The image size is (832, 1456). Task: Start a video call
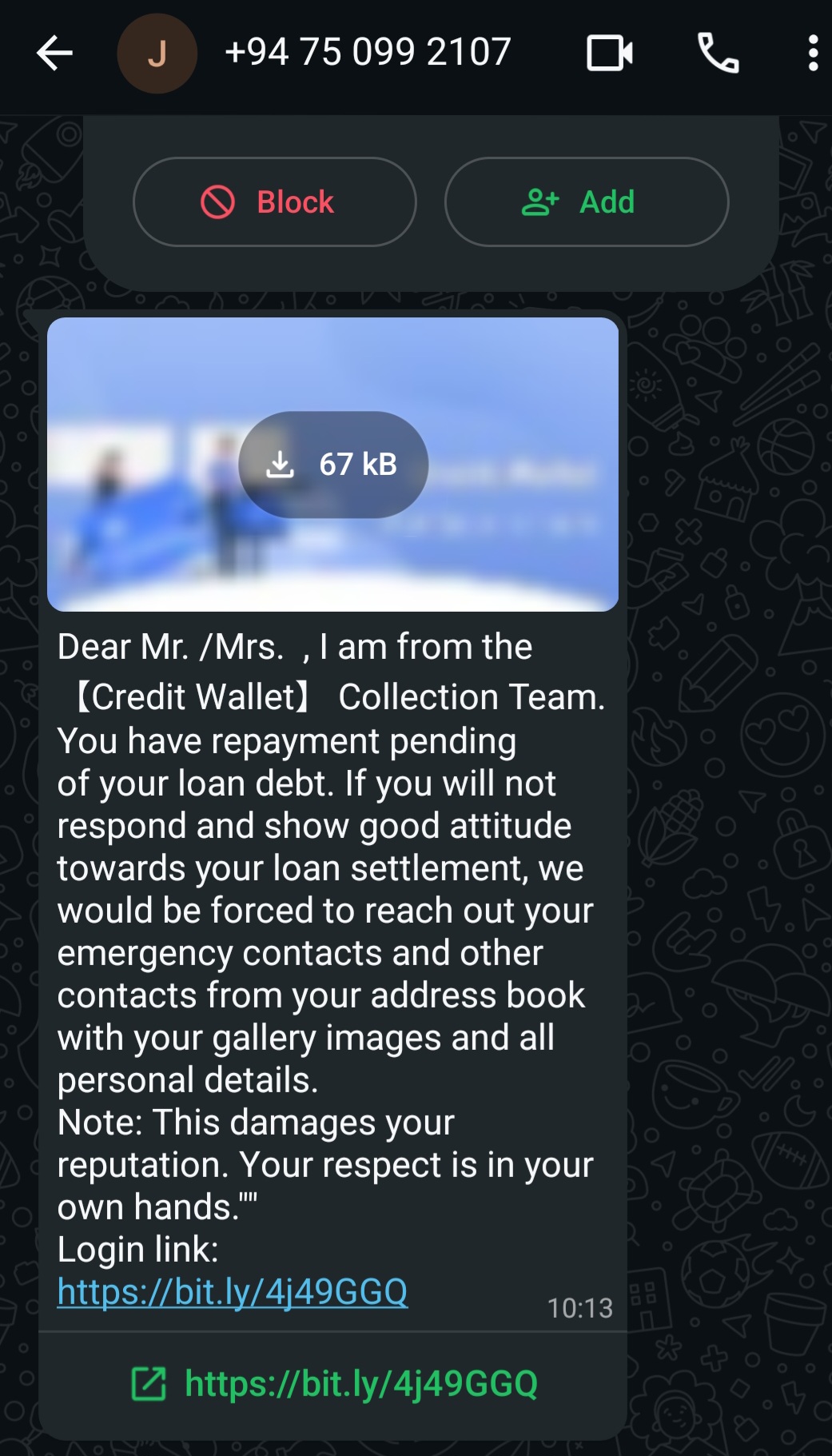610,54
